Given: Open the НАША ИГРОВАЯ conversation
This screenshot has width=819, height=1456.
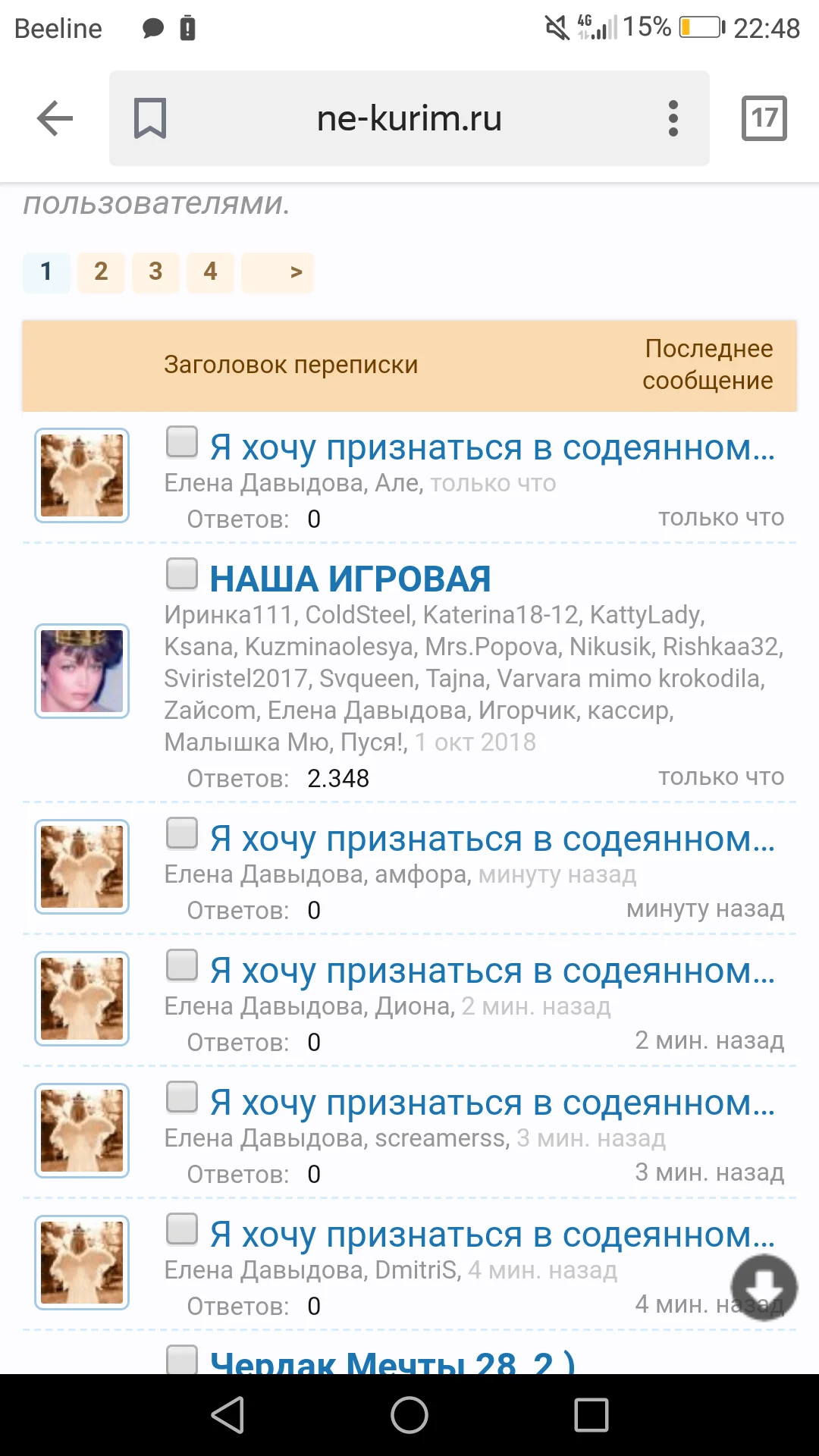Looking at the screenshot, I should coord(350,578).
